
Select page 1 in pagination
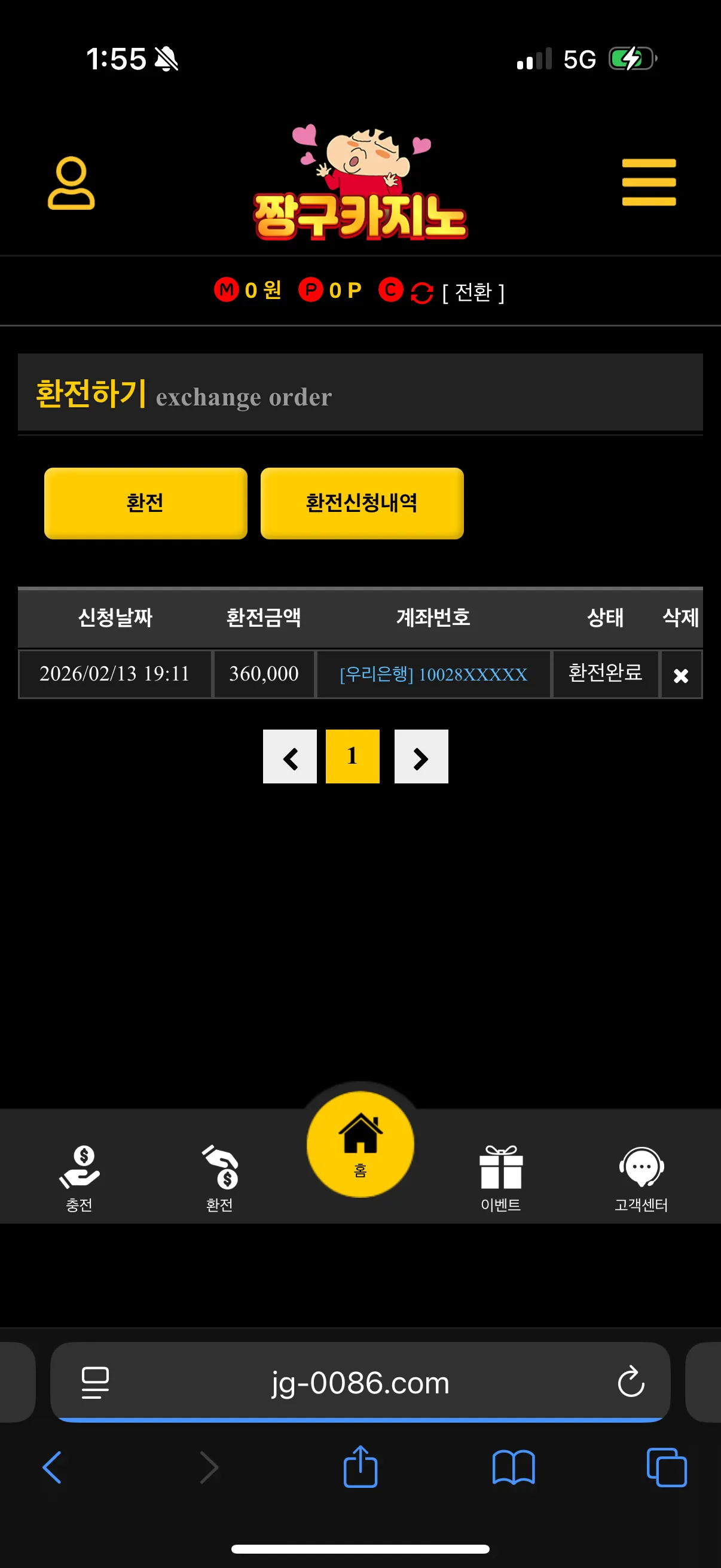pos(352,756)
